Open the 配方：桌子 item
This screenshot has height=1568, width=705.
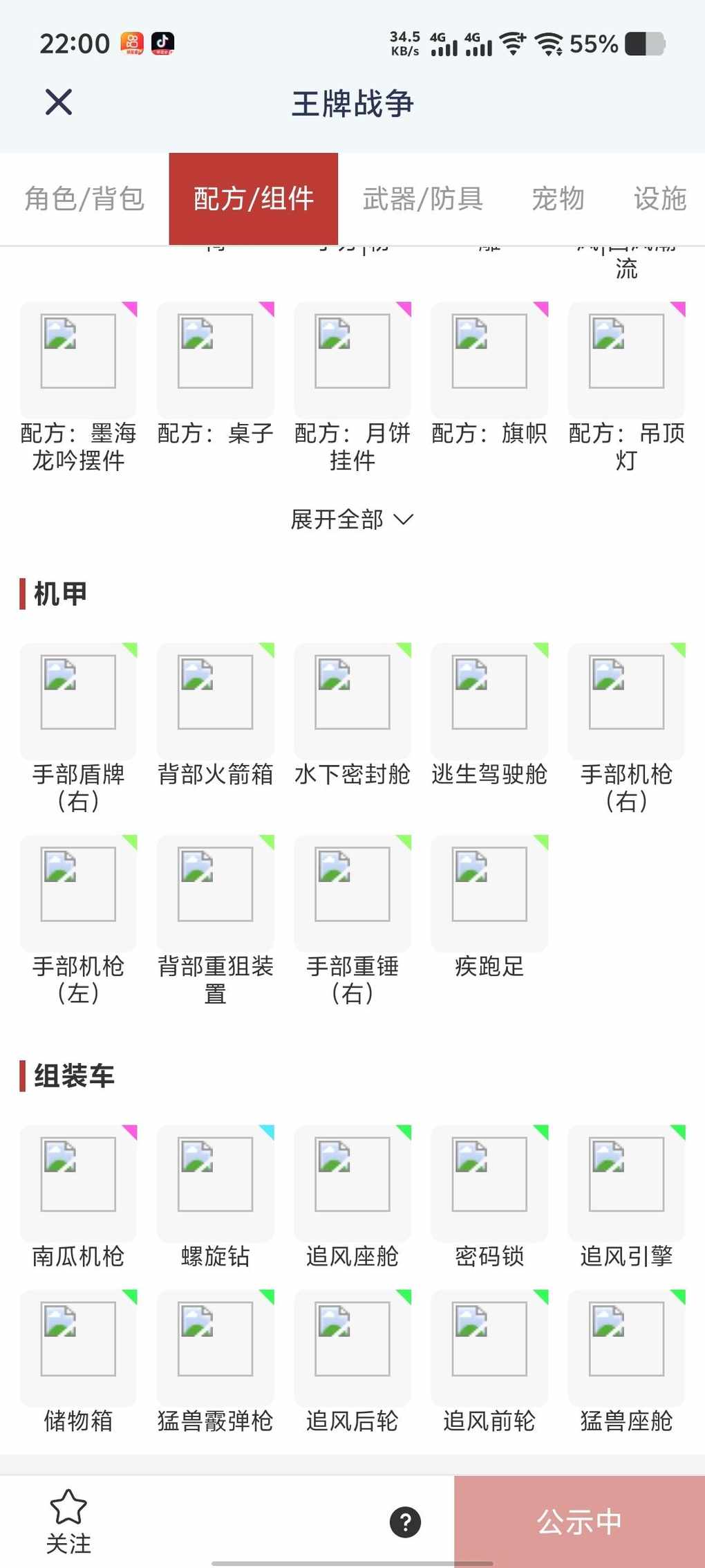tap(215, 360)
